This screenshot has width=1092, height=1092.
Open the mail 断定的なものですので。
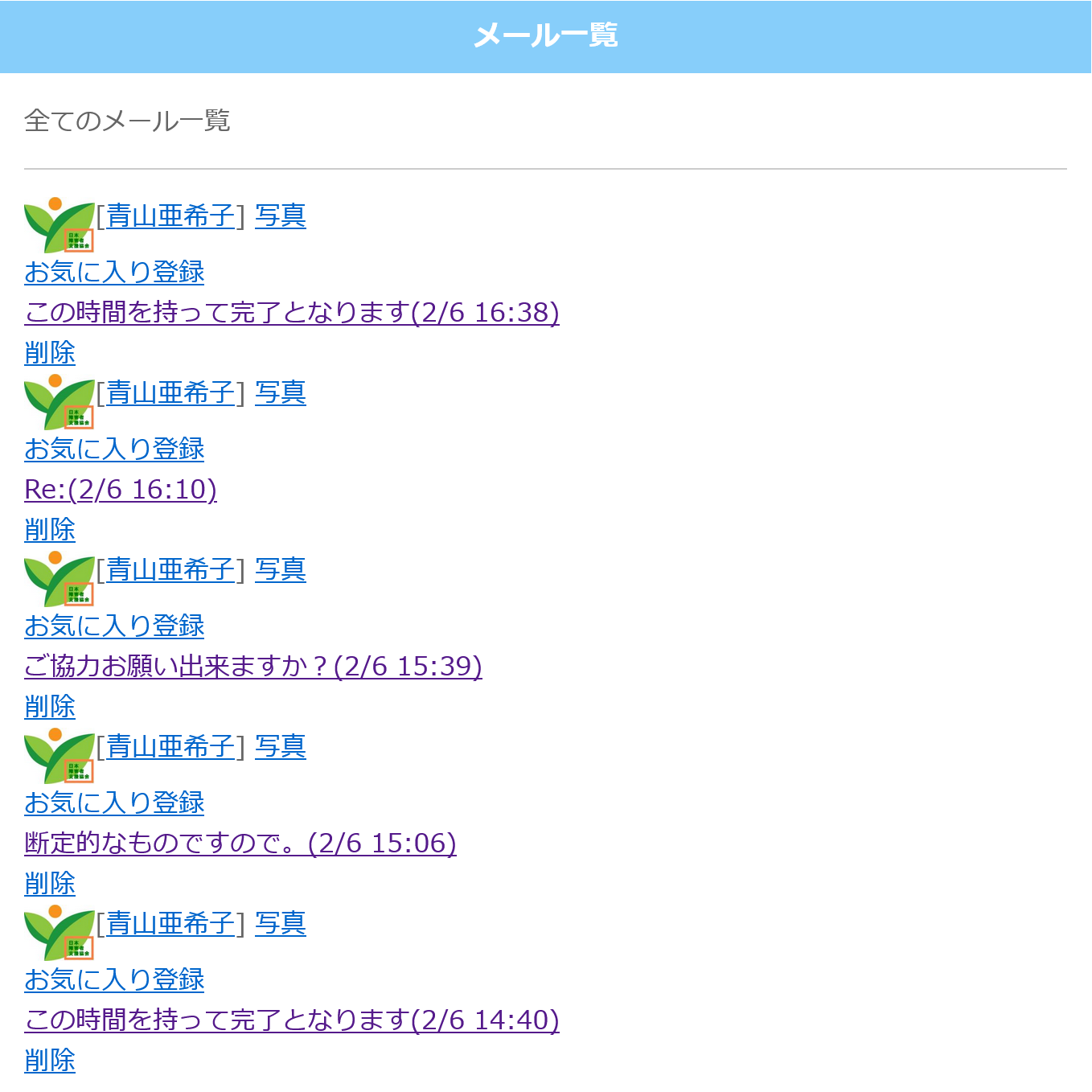click(x=240, y=843)
